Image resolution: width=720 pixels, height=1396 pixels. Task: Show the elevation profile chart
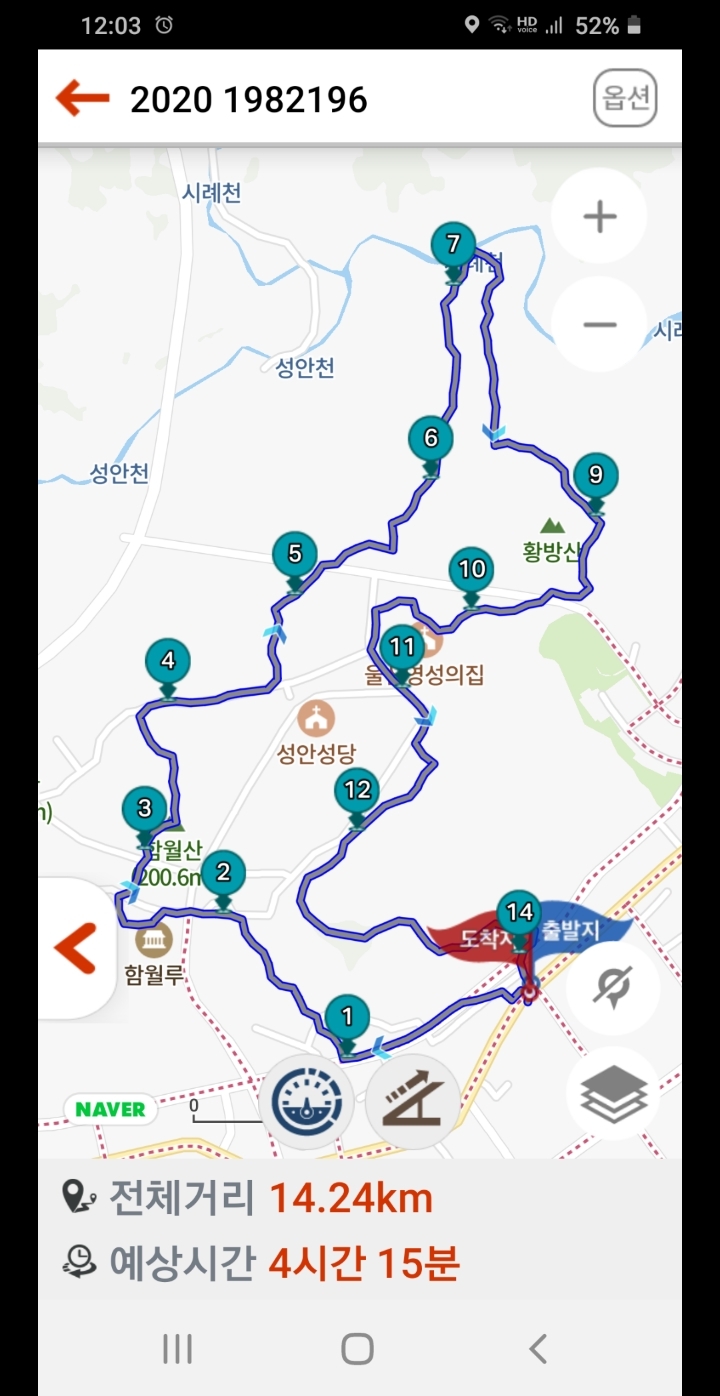coord(413,1101)
